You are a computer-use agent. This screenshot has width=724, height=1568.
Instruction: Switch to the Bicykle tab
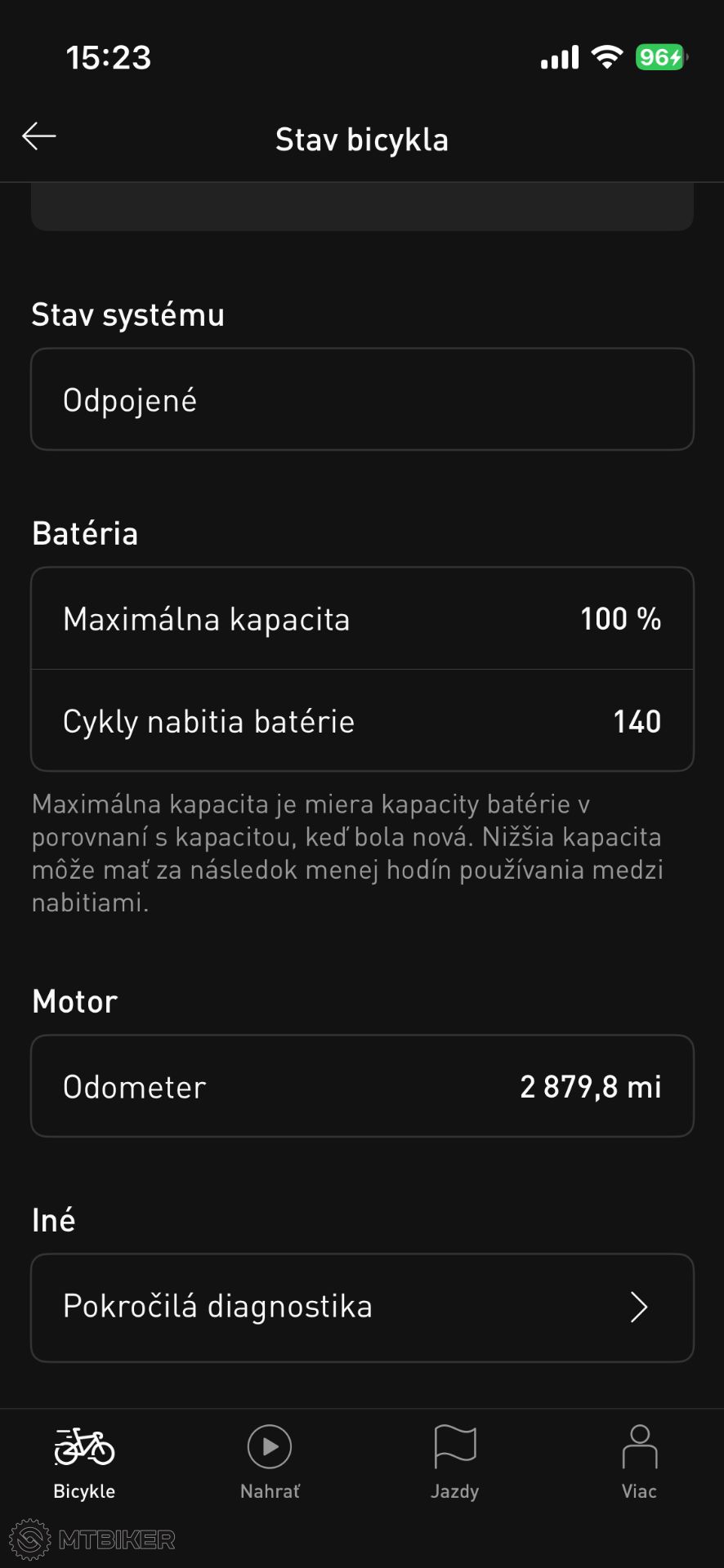tap(84, 1463)
